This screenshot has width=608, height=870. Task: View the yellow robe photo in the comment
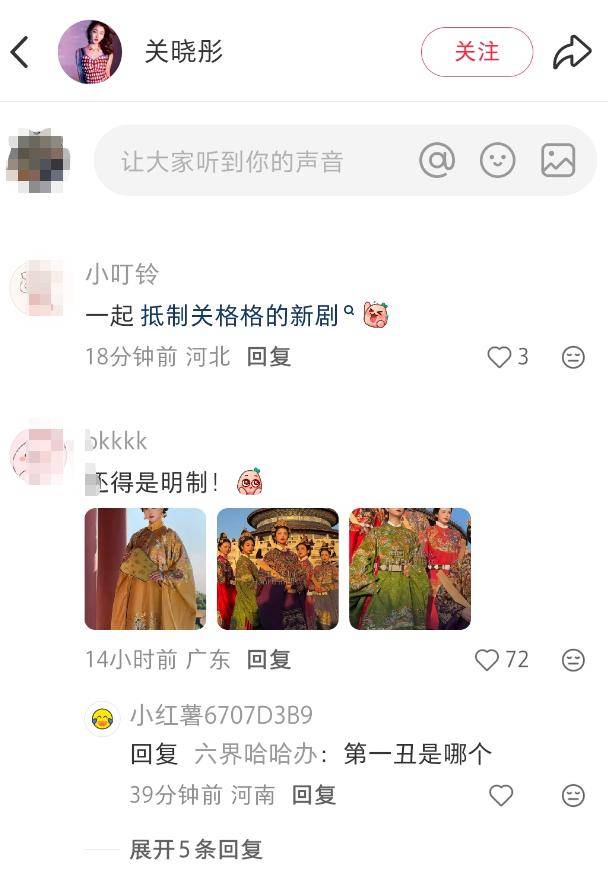pyautogui.click(x=145, y=569)
